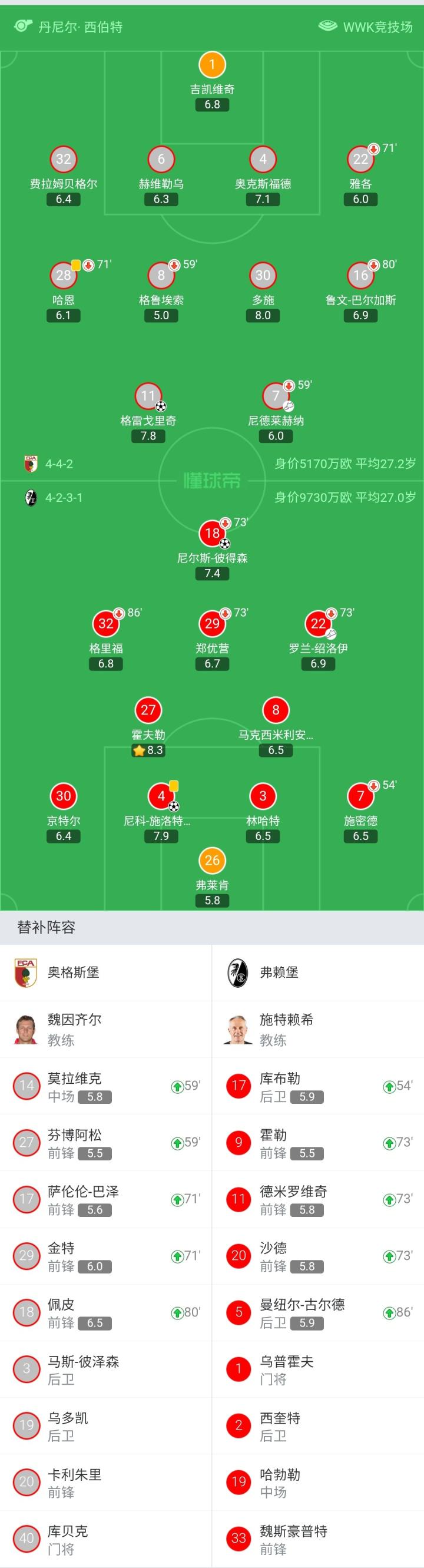This screenshot has width=424, height=1568.
Task: Select substitute 佩皮 number 18
Action: point(106,1312)
